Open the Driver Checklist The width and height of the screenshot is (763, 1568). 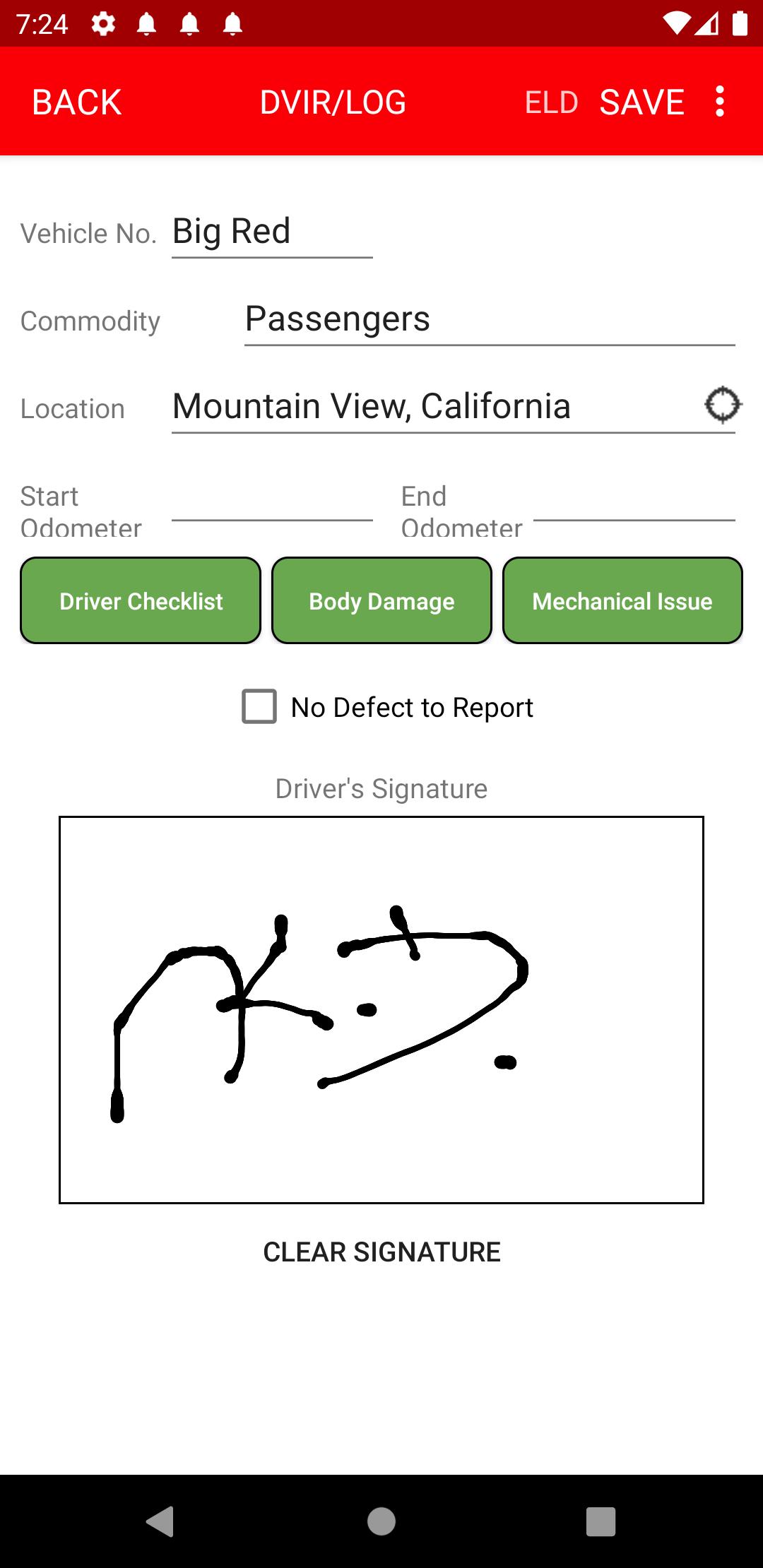141,601
